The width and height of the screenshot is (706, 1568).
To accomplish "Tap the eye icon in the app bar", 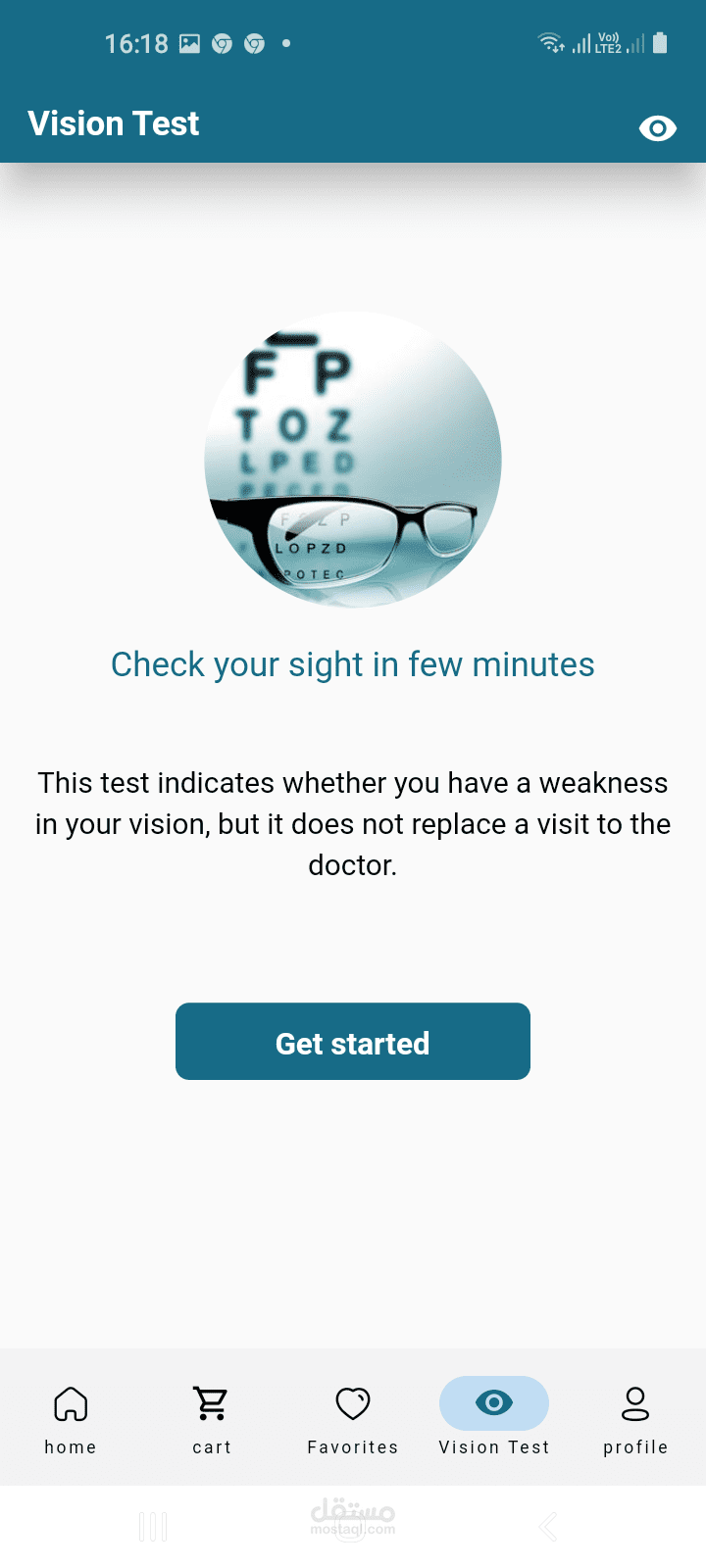I will pyautogui.click(x=658, y=127).
